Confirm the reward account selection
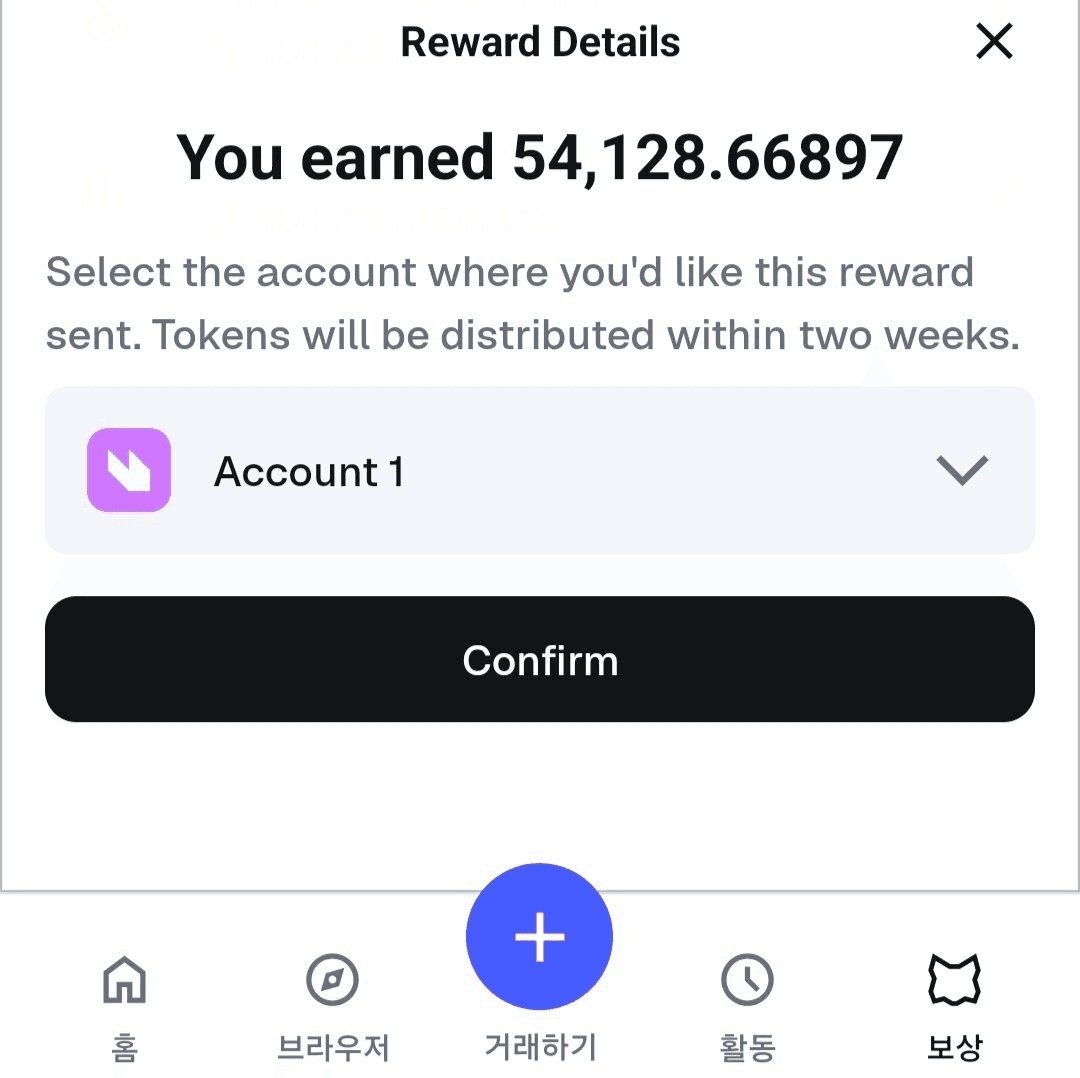Viewport: 1080px width, 1078px height. pos(540,660)
